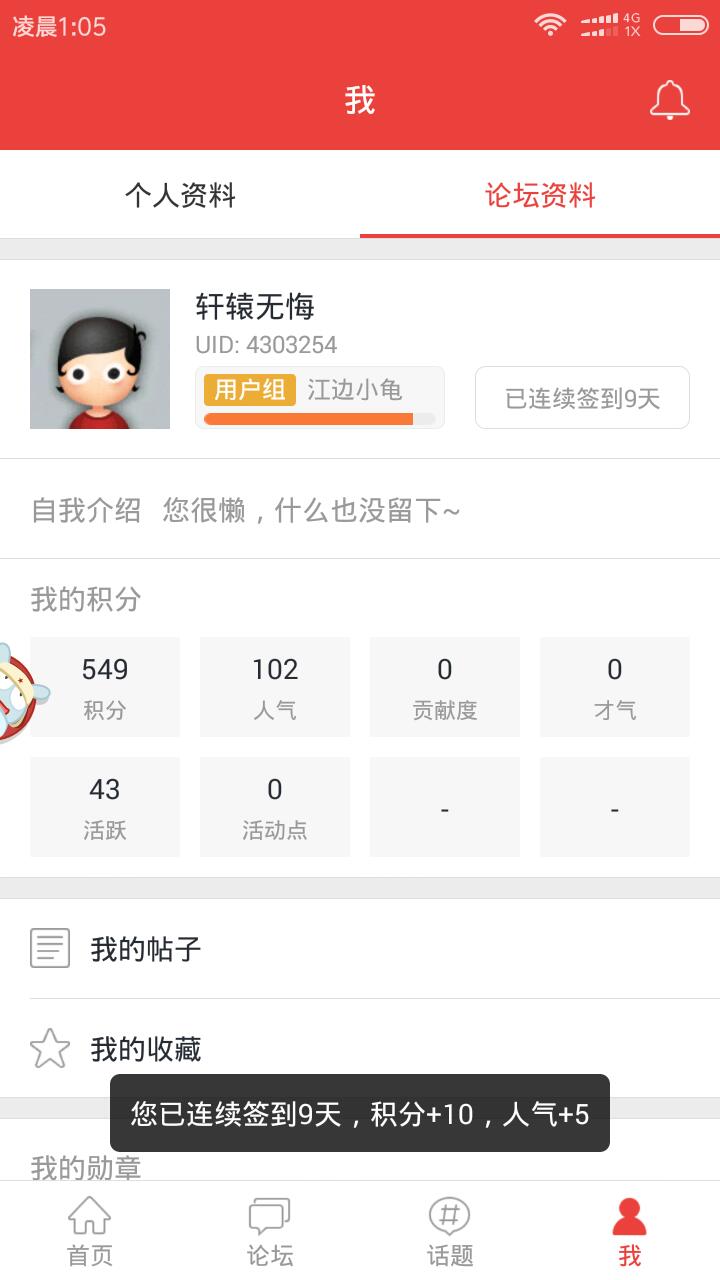View the 549 积分 points tile
This screenshot has height=1280, width=720.
coord(105,687)
